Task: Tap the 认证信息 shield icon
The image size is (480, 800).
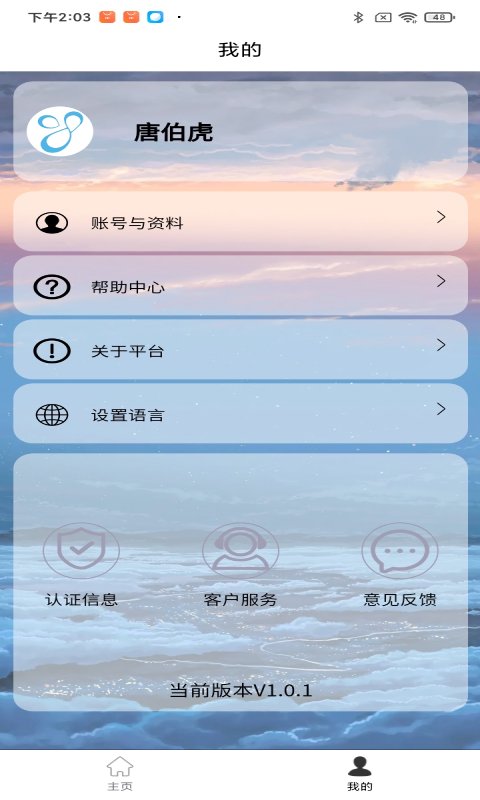Action: pos(81,551)
